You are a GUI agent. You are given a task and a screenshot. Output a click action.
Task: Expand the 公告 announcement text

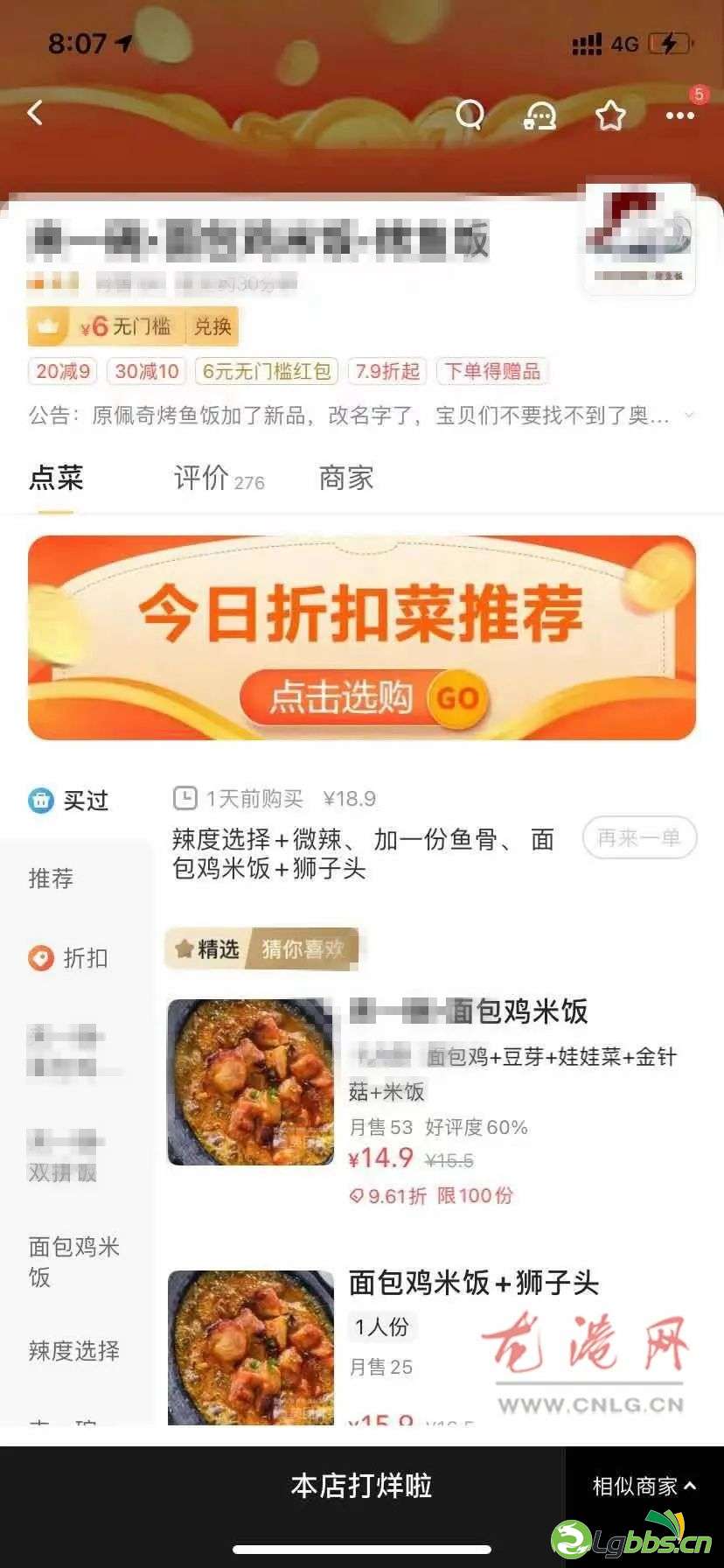pyautogui.click(x=689, y=415)
